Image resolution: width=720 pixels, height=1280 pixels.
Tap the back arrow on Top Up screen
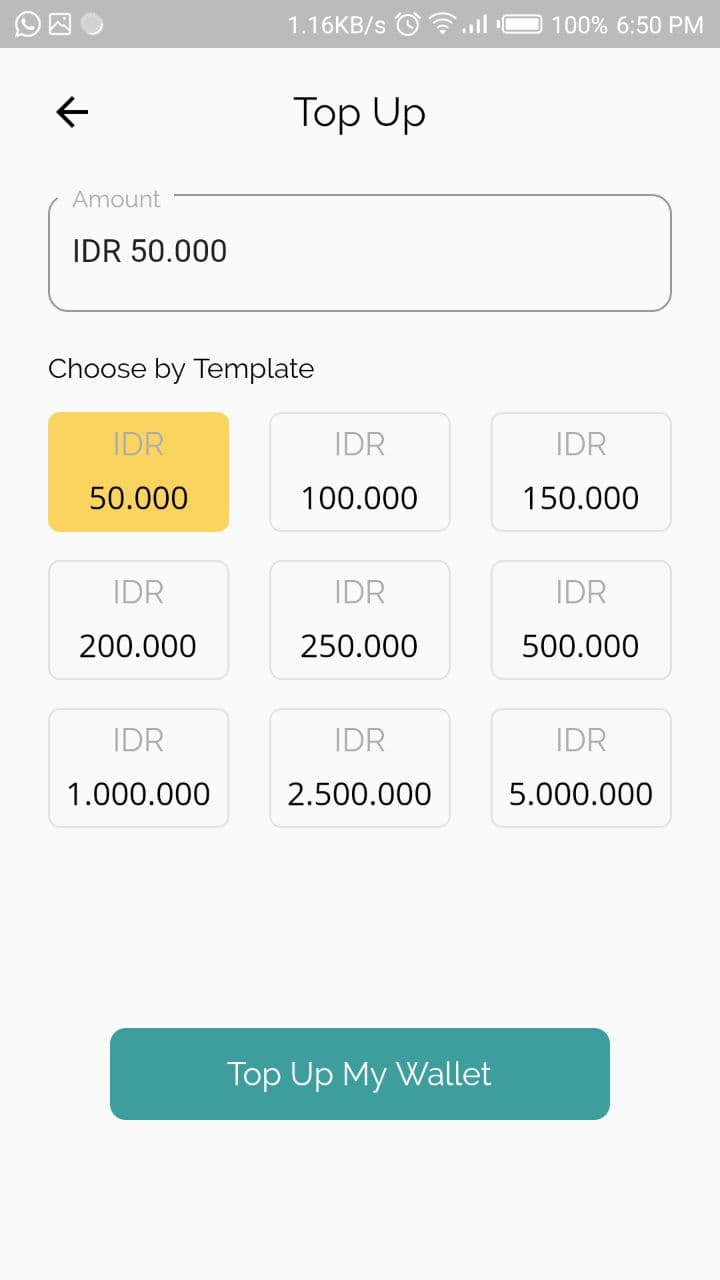(x=70, y=112)
